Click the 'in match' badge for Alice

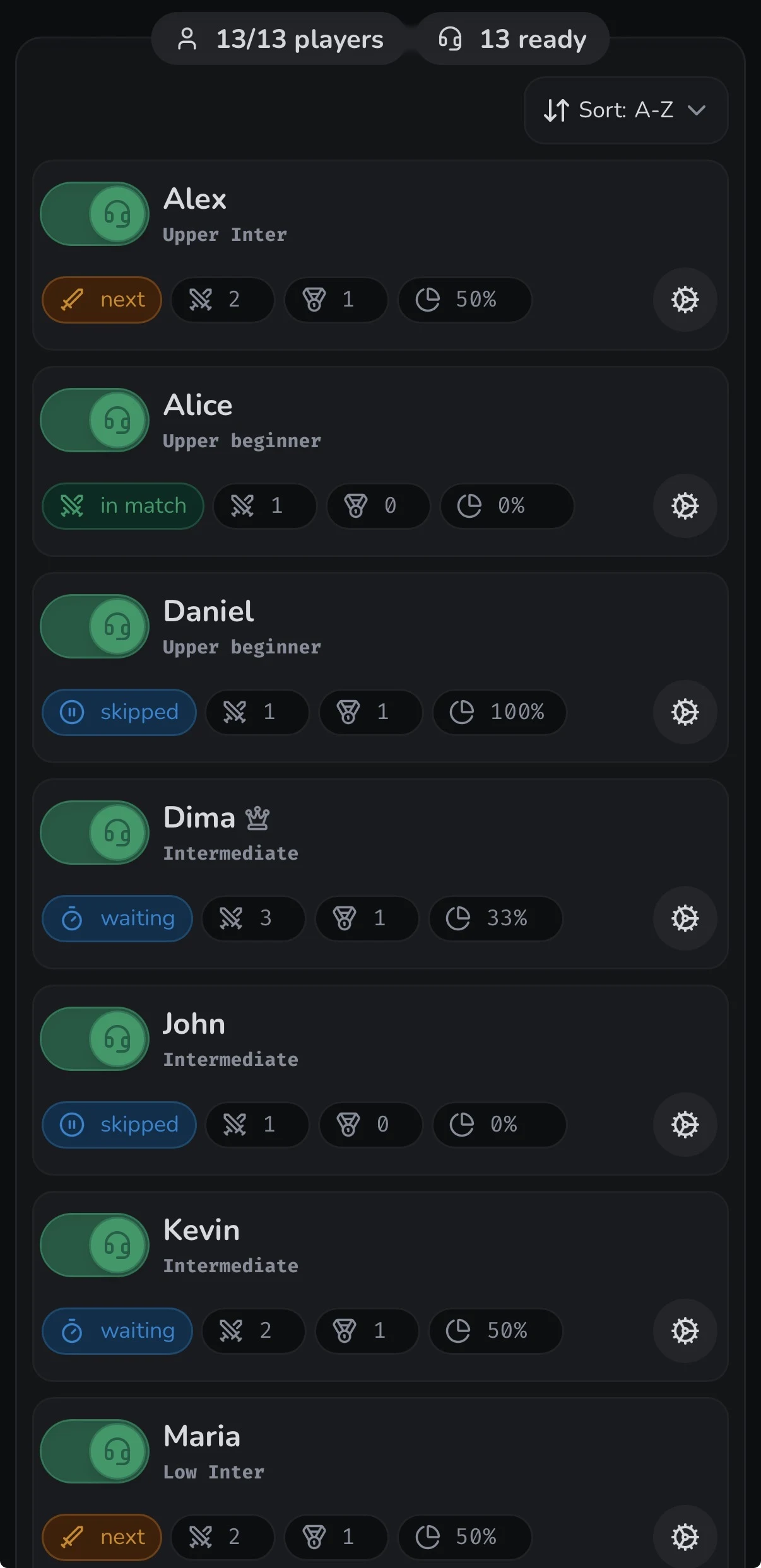[x=122, y=506]
